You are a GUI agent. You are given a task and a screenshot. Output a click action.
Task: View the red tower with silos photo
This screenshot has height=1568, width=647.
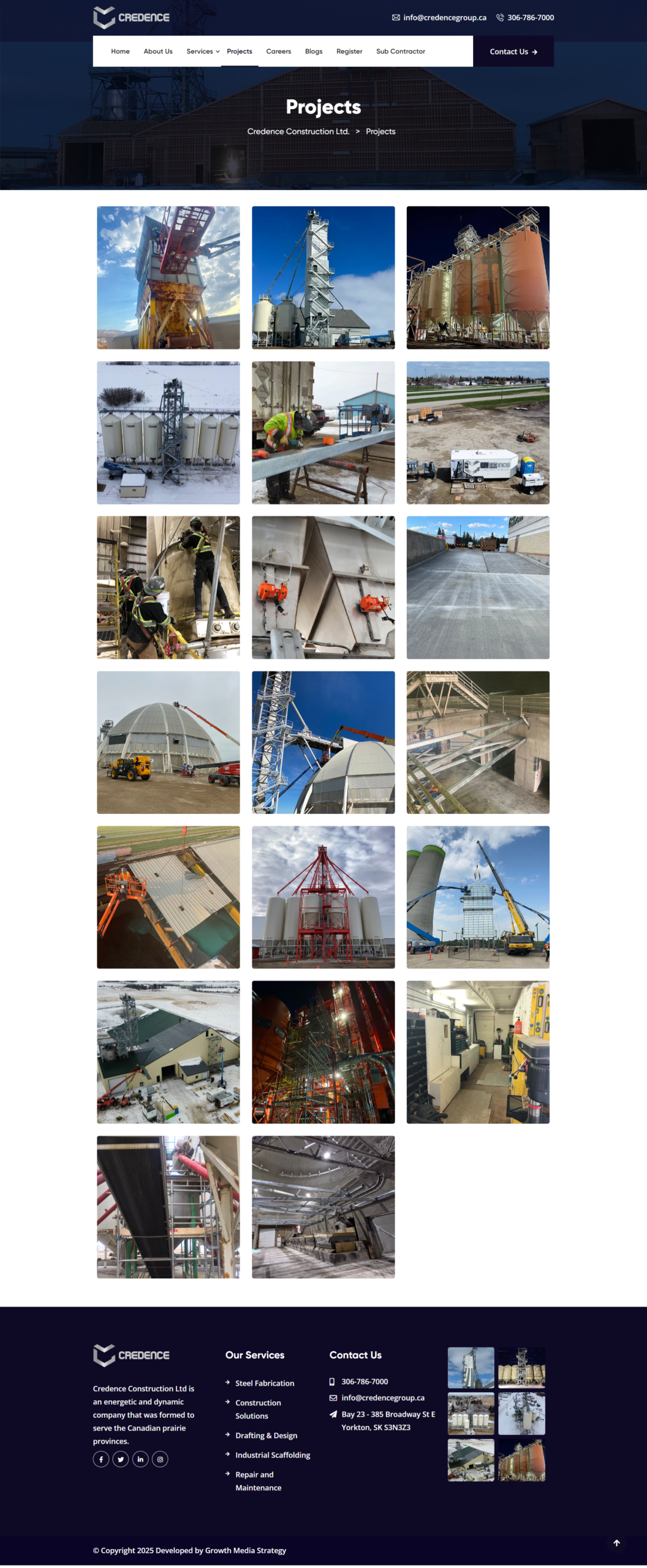pyautogui.click(x=323, y=897)
